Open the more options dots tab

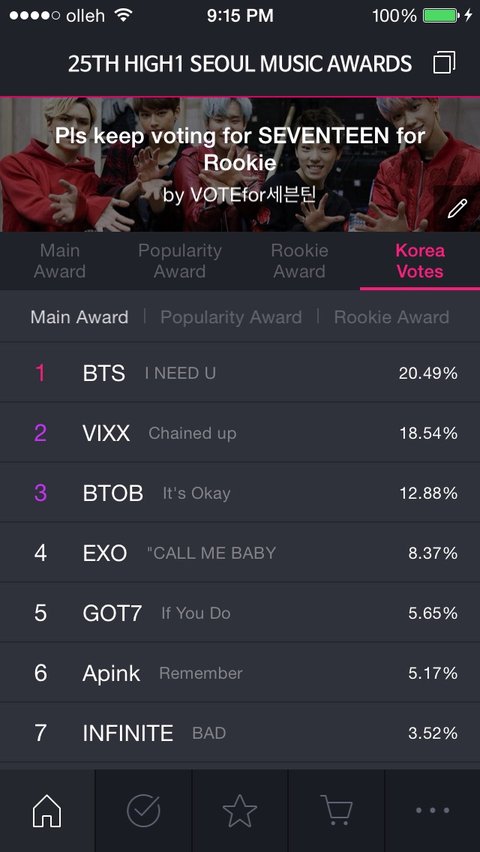point(433,811)
